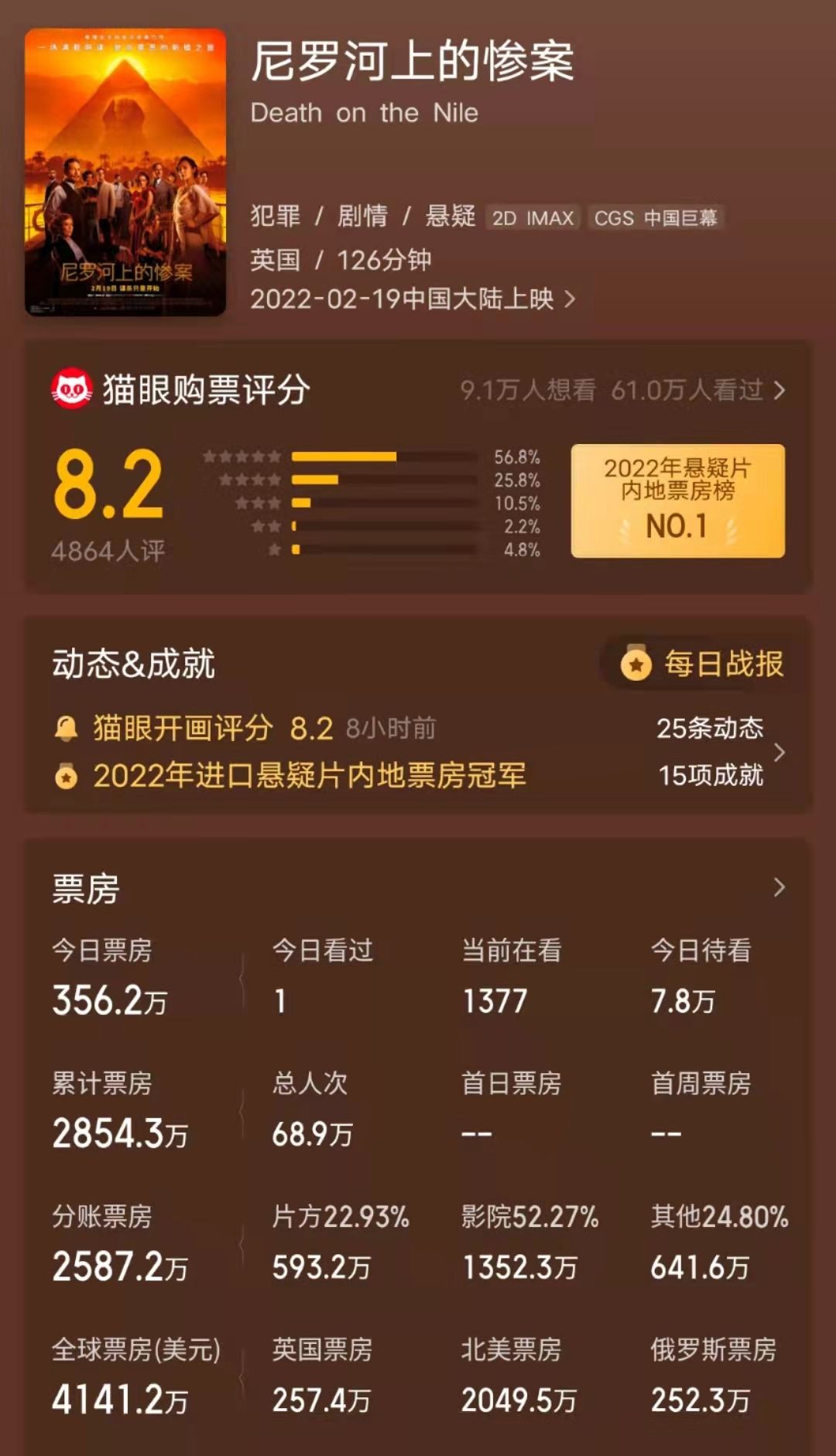The width and height of the screenshot is (836, 1456).
Task: Open the 2022 mystery film box office NO.1 badge
Action: (x=677, y=501)
